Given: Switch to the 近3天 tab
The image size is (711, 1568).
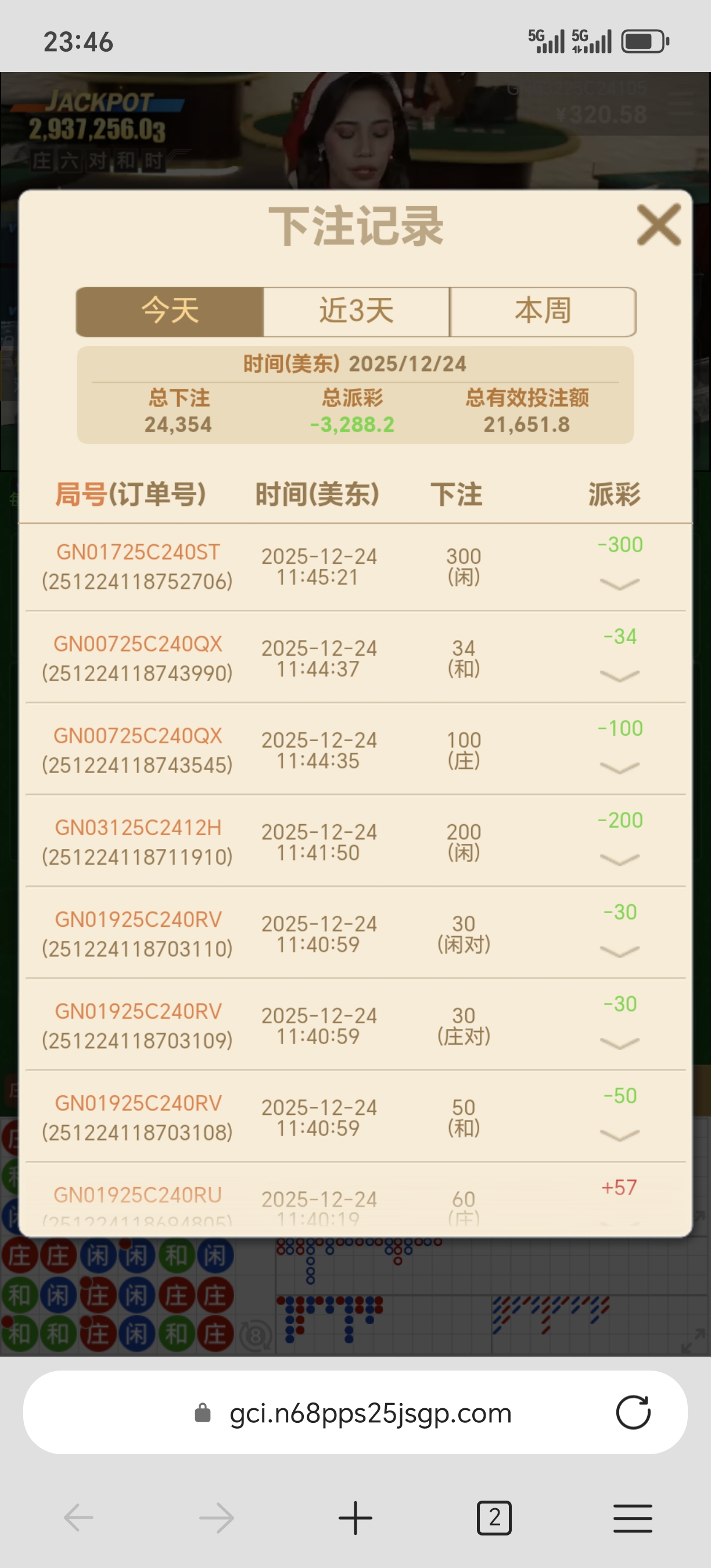Looking at the screenshot, I should [x=356, y=311].
